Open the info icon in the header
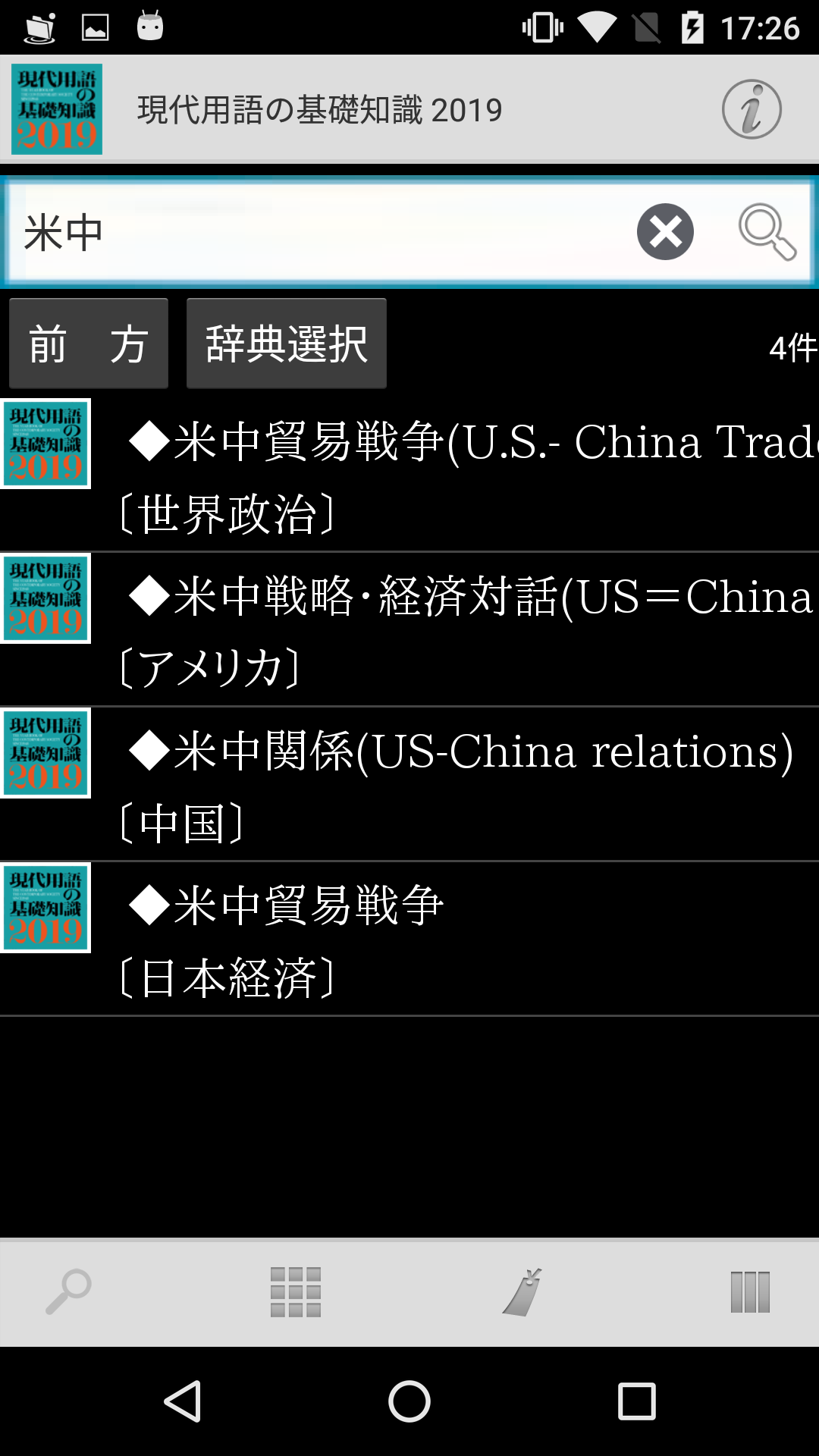Image resolution: width=819 pixels, height=1456 pixels. 751,109
